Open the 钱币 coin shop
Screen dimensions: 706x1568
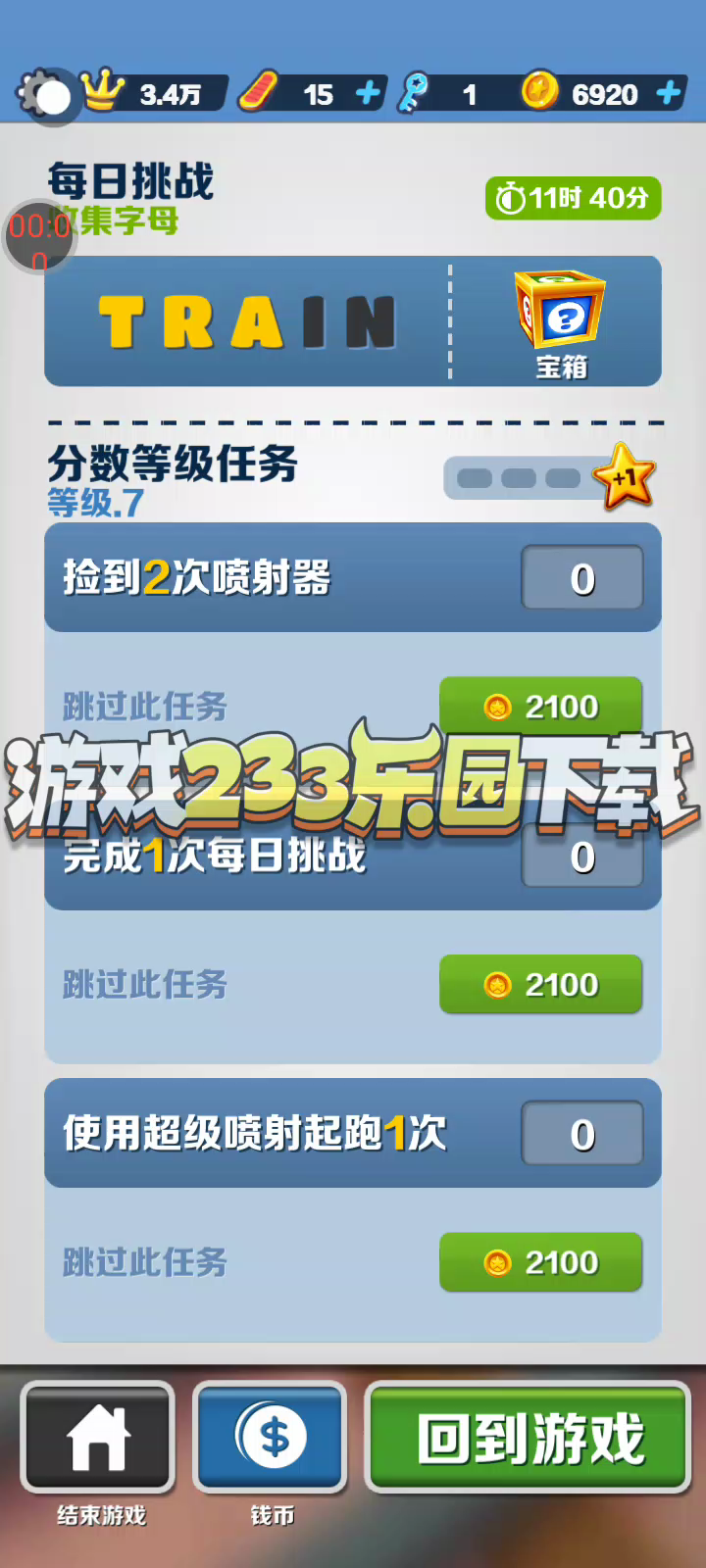tap(272, 1437)
